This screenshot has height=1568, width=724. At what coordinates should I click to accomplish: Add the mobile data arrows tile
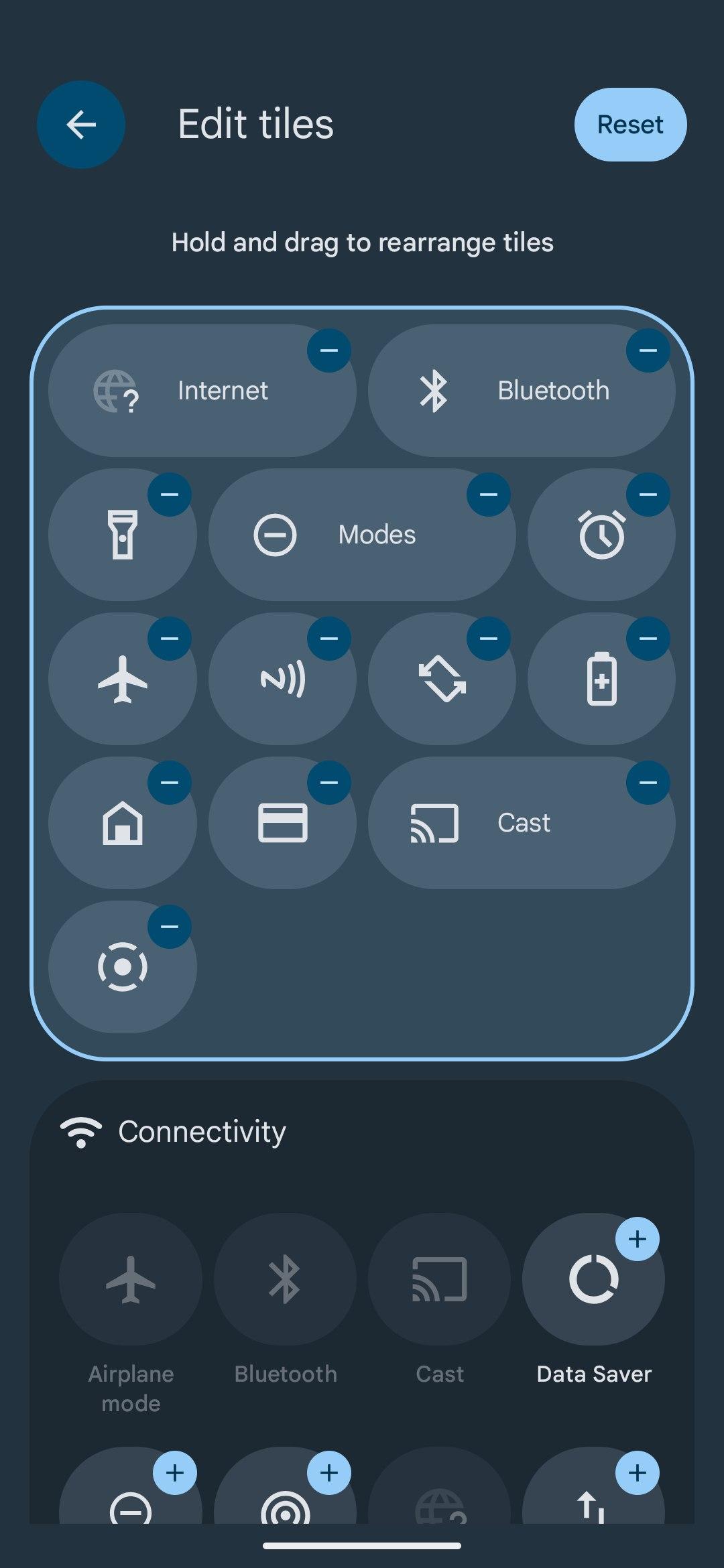pos(637,1473)
